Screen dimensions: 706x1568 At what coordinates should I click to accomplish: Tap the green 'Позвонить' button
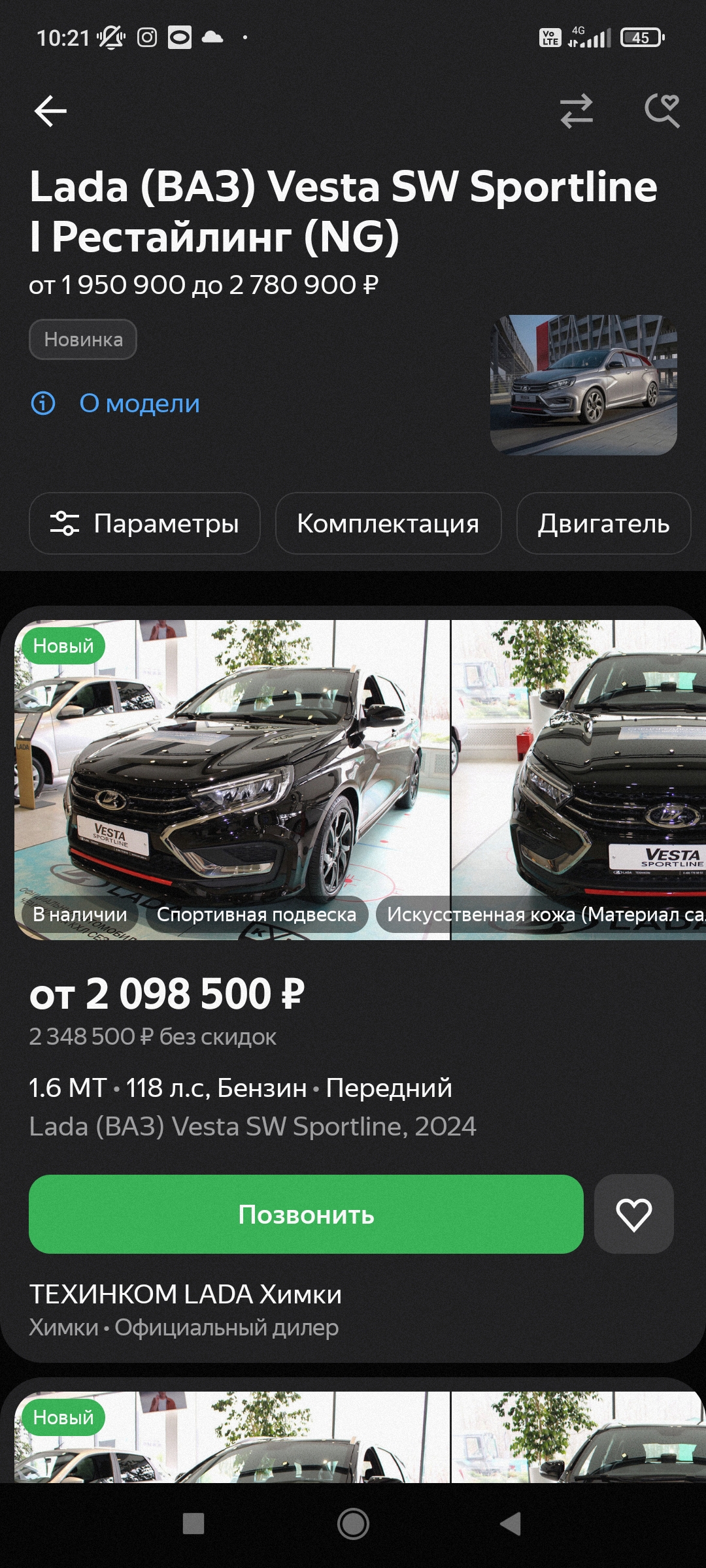(x=306, y=1214)
